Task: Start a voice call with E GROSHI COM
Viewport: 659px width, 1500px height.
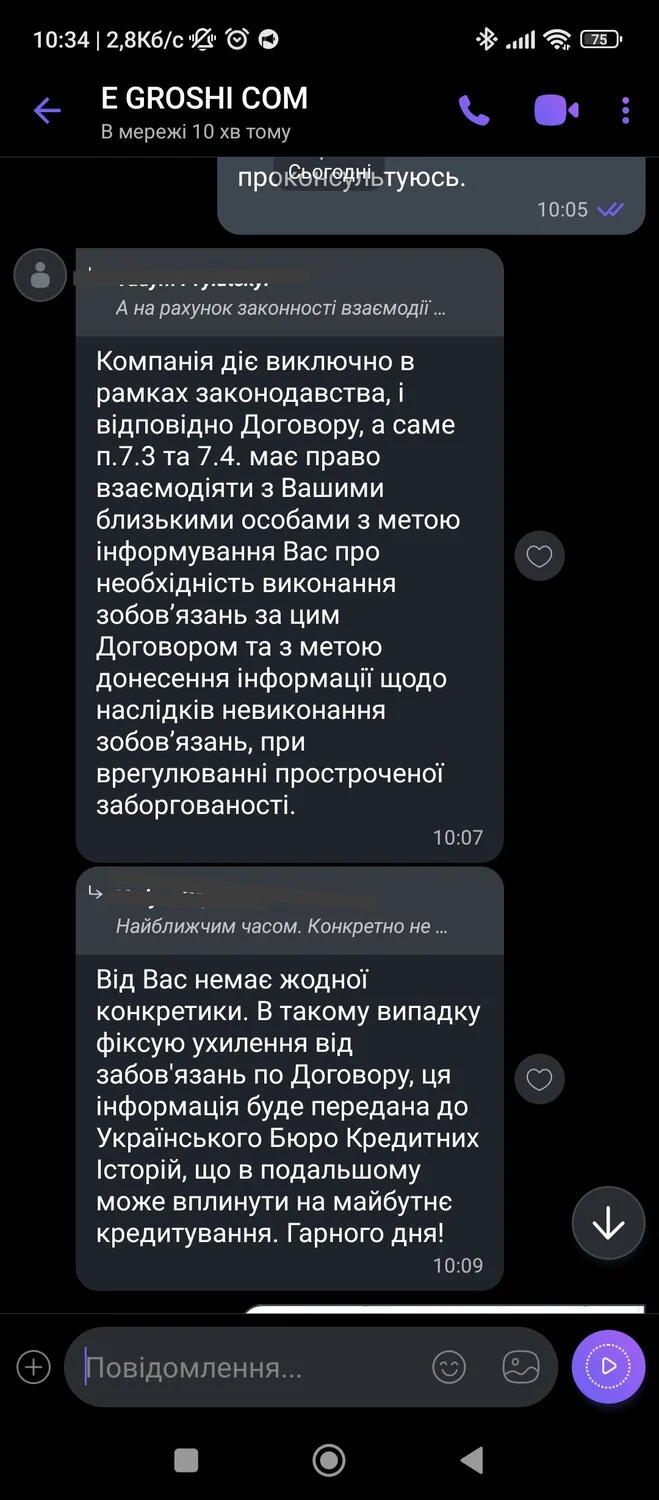Action: click(x=474, y=110)
